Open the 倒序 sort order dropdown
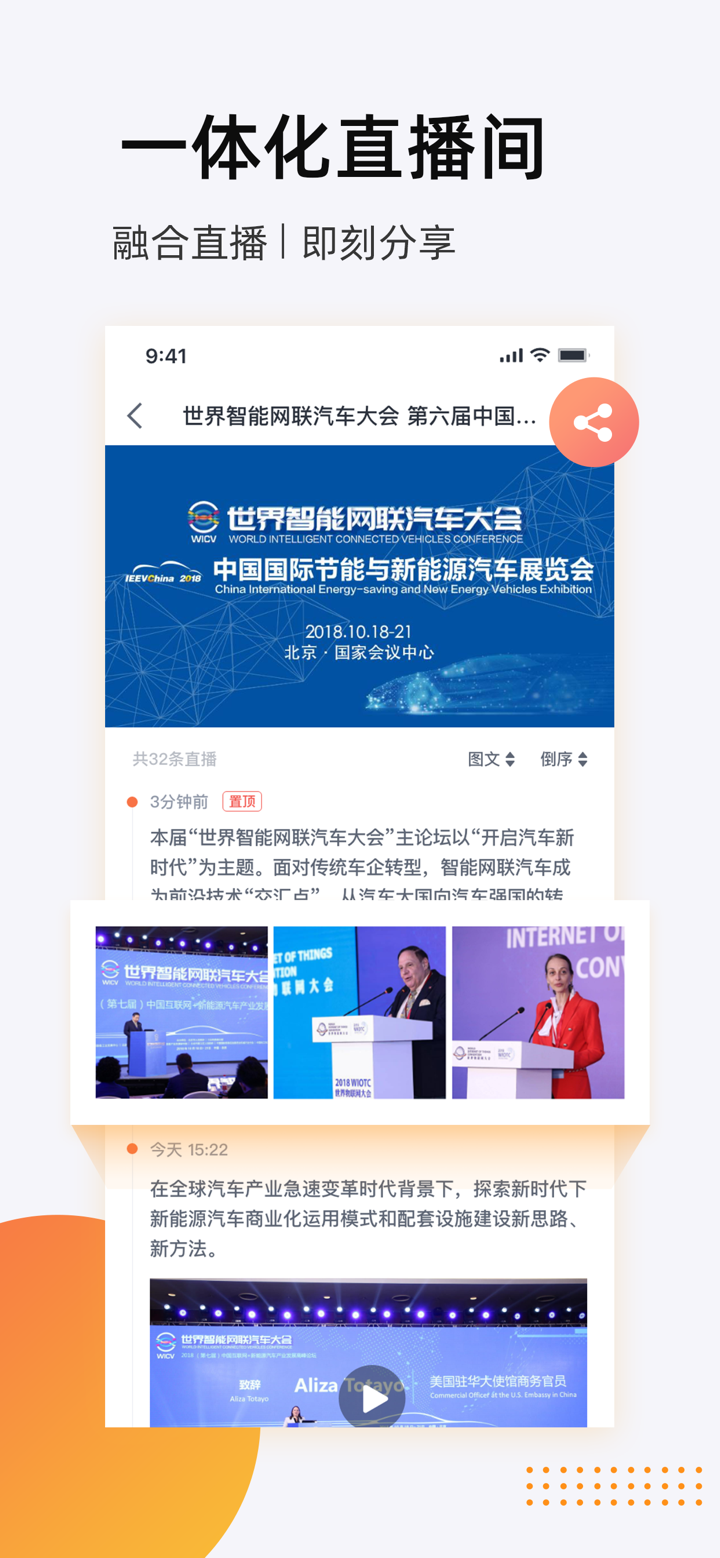The image size is (720, 1558). tap(563, 759)
